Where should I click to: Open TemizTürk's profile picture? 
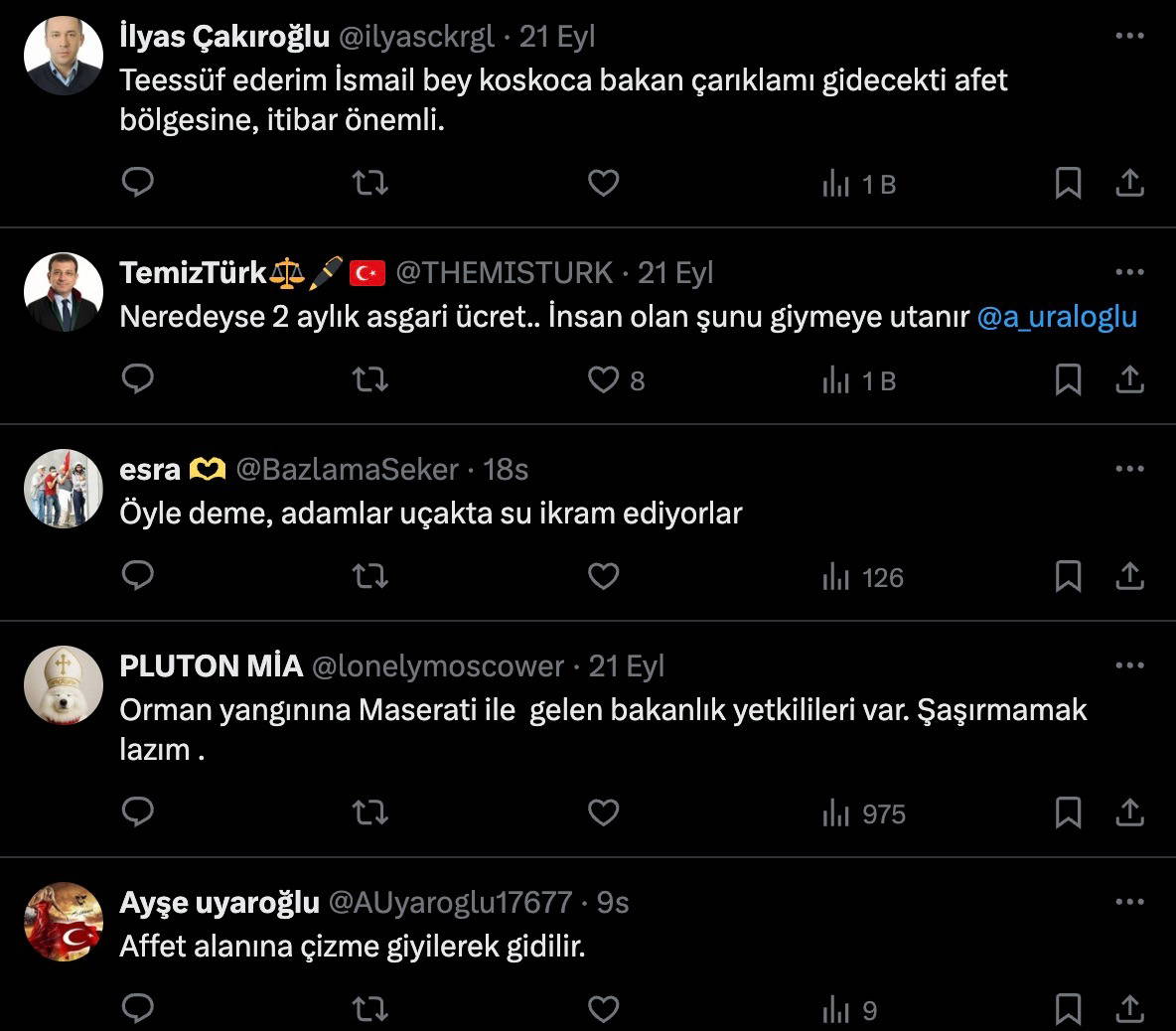(x=64, y=292)
